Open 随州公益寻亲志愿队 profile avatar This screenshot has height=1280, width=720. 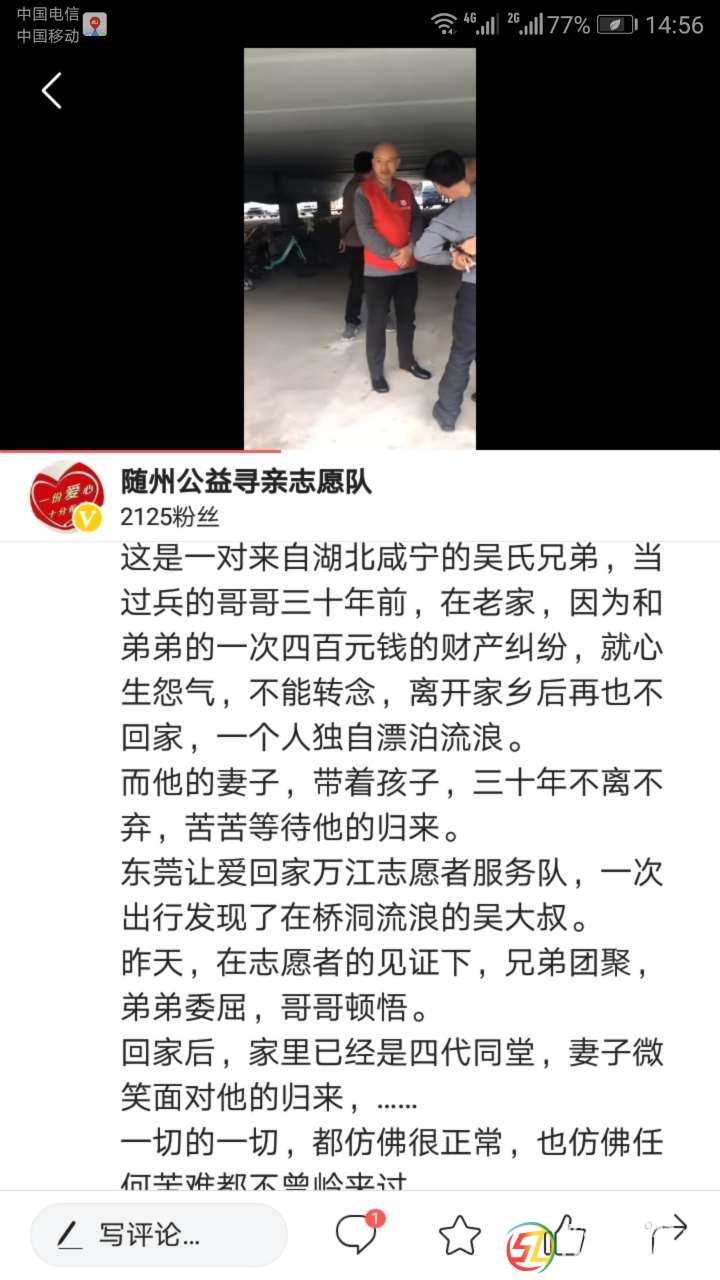(67, 497)
